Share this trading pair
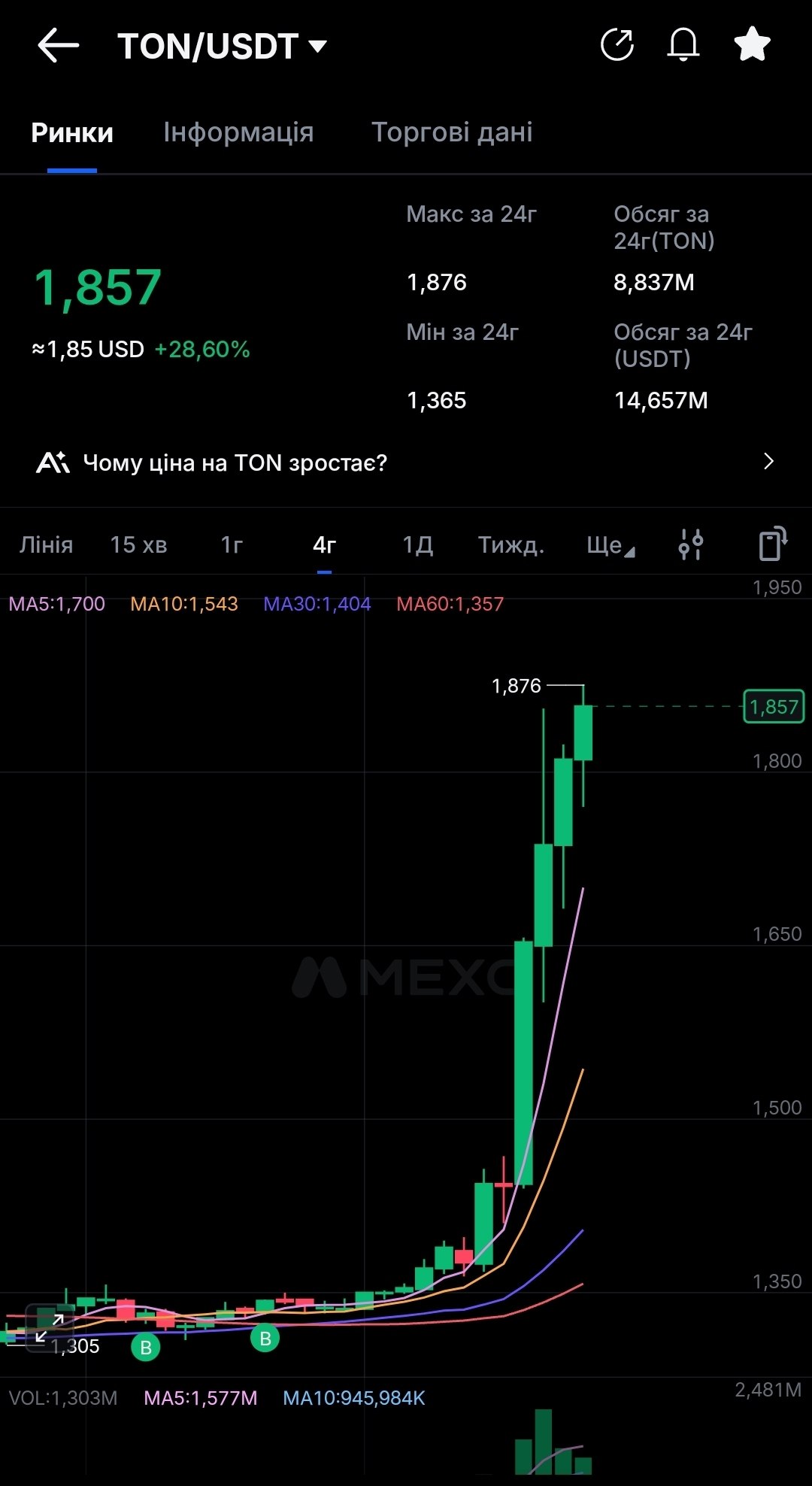This screenshot has height=1486, width=812. point(617,45)
